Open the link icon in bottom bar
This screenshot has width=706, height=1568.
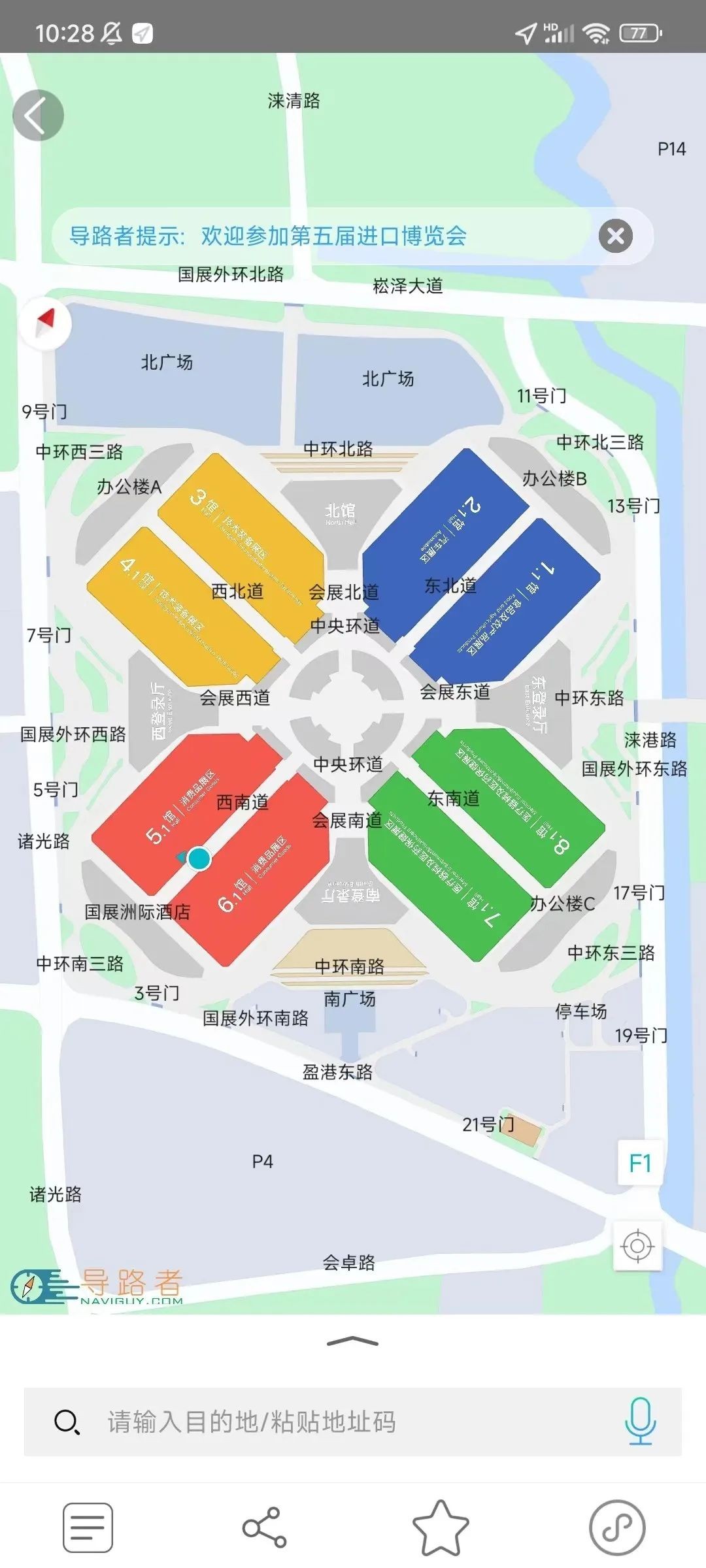click(617, 1527)
